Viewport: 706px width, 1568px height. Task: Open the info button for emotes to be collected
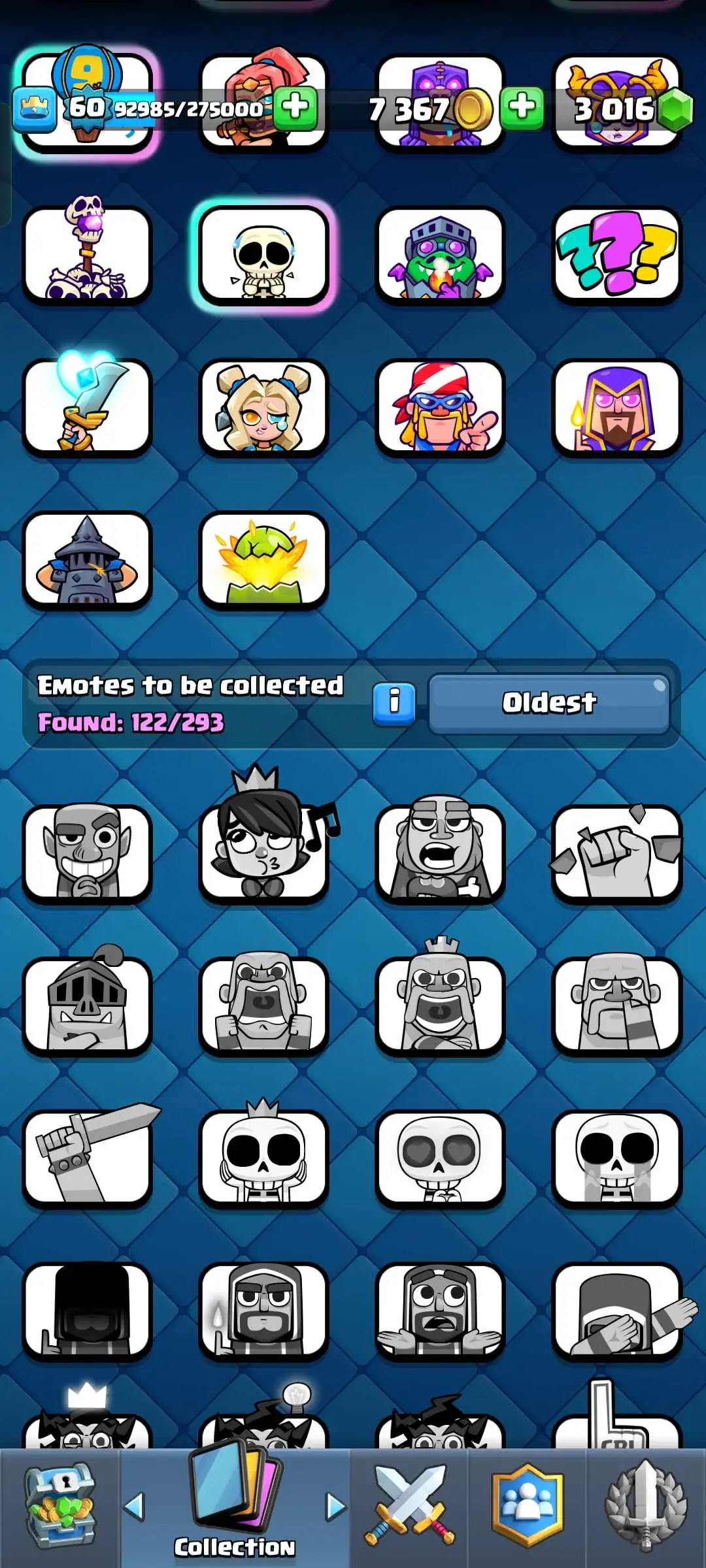click(x=394, y=704)
